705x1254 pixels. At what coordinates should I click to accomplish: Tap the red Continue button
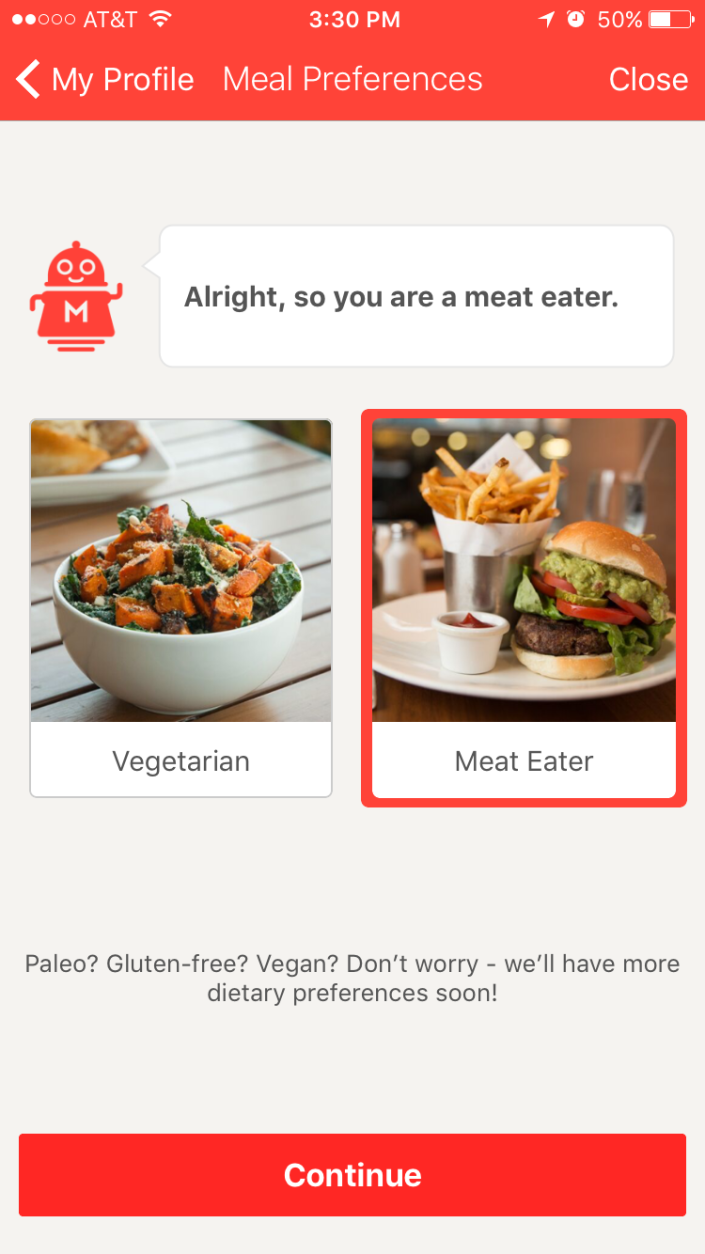click(x=352, y=1175)
